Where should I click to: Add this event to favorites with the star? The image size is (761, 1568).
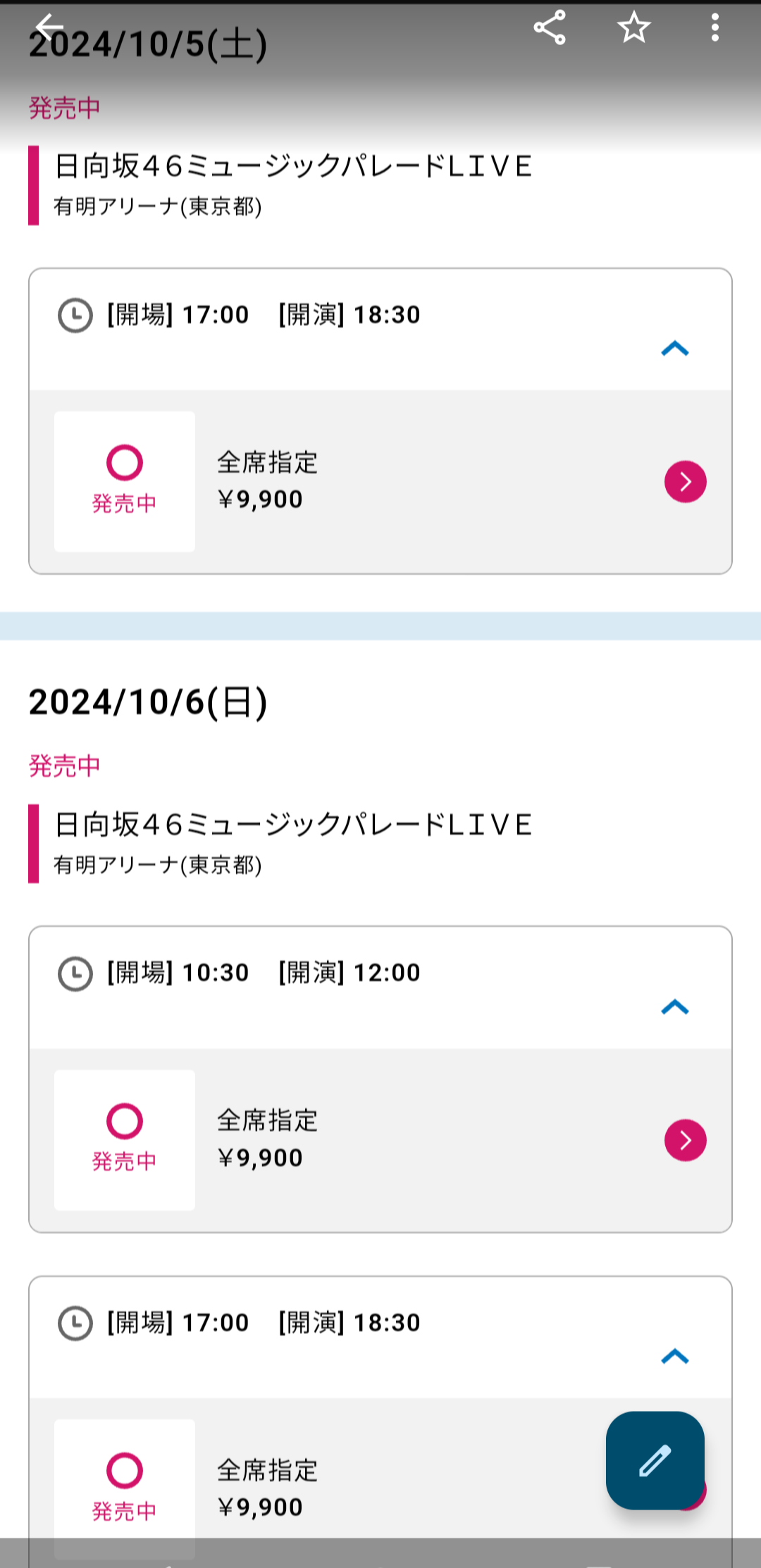(x=633, y=28)
